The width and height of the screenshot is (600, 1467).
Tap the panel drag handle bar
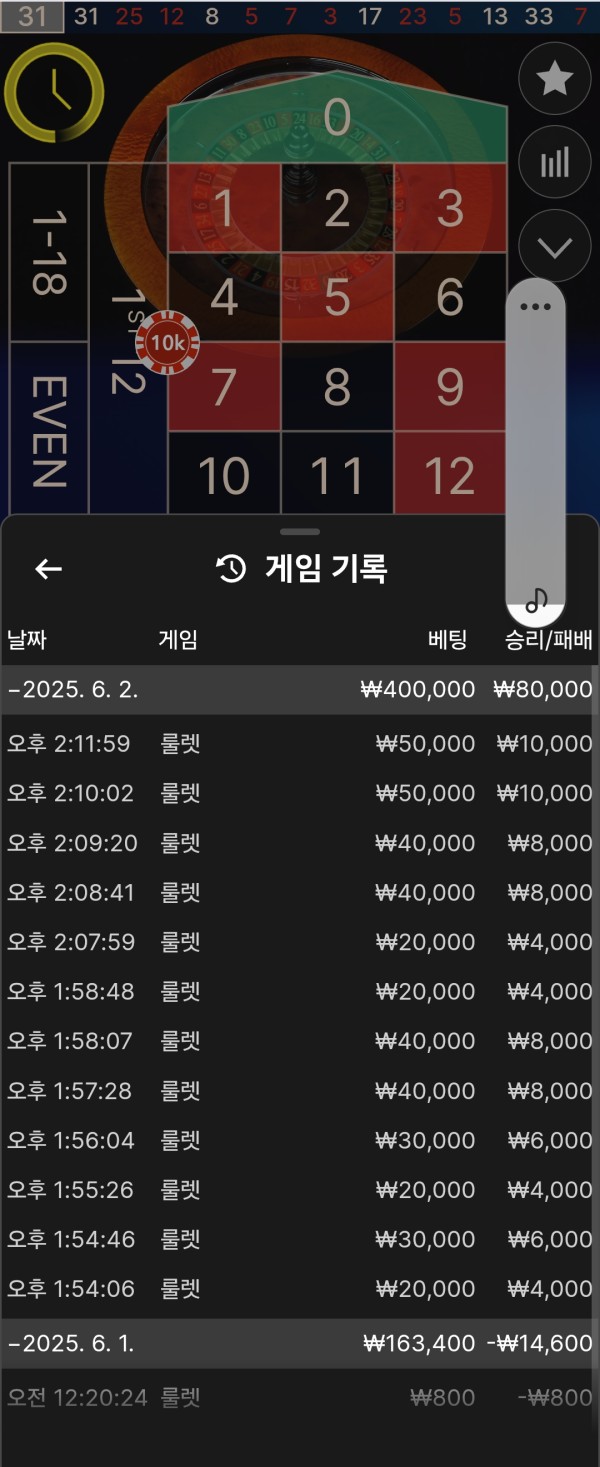coord(300,532)
